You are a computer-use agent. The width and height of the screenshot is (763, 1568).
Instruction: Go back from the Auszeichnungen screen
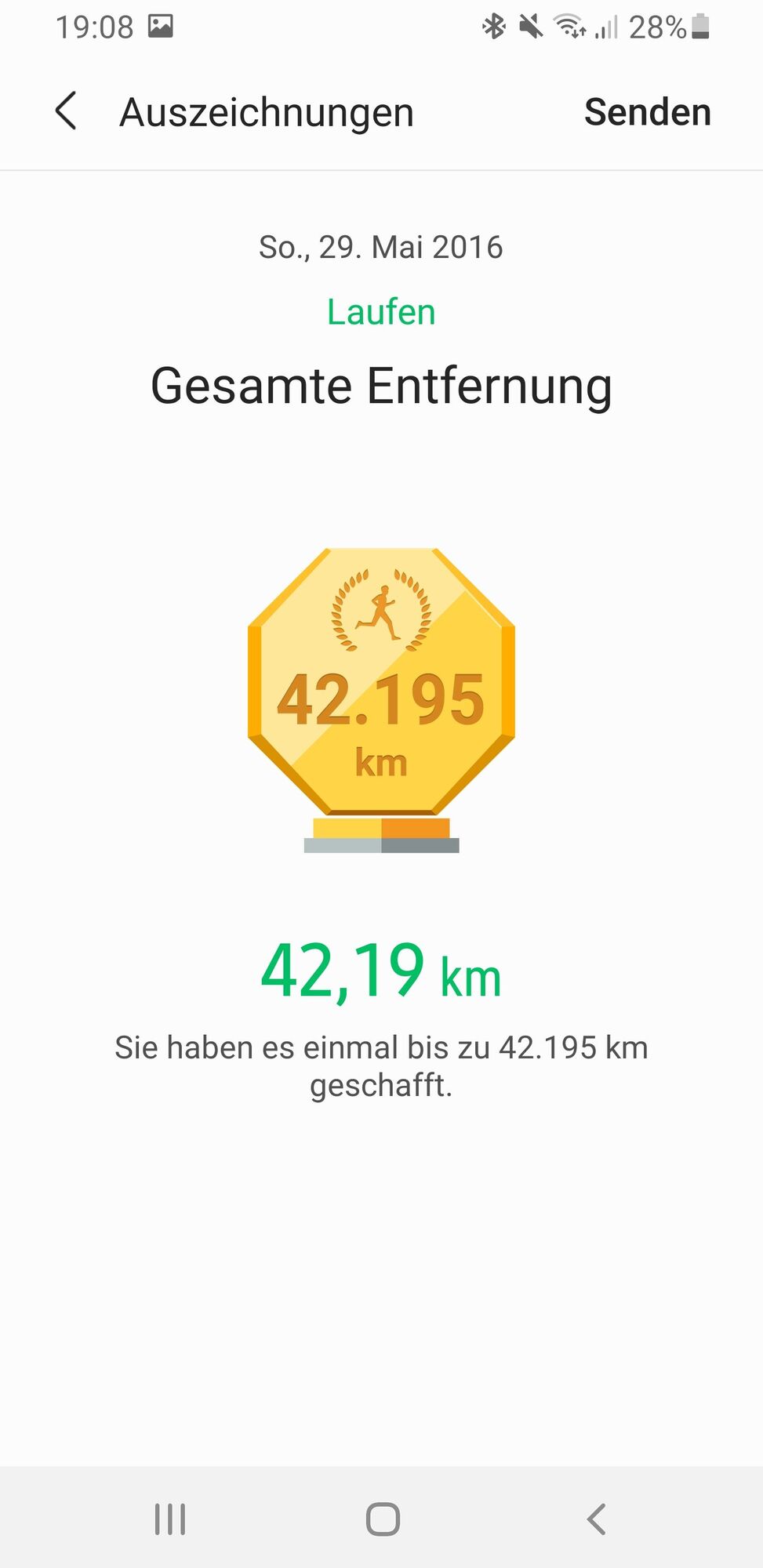click(67, 111)
